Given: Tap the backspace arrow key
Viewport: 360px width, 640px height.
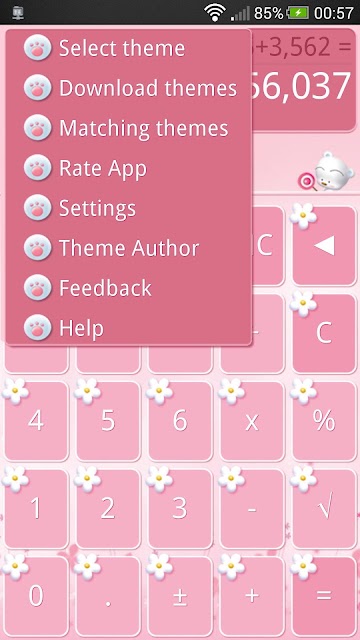Looking at the screenshot, I should pos(324,246).
